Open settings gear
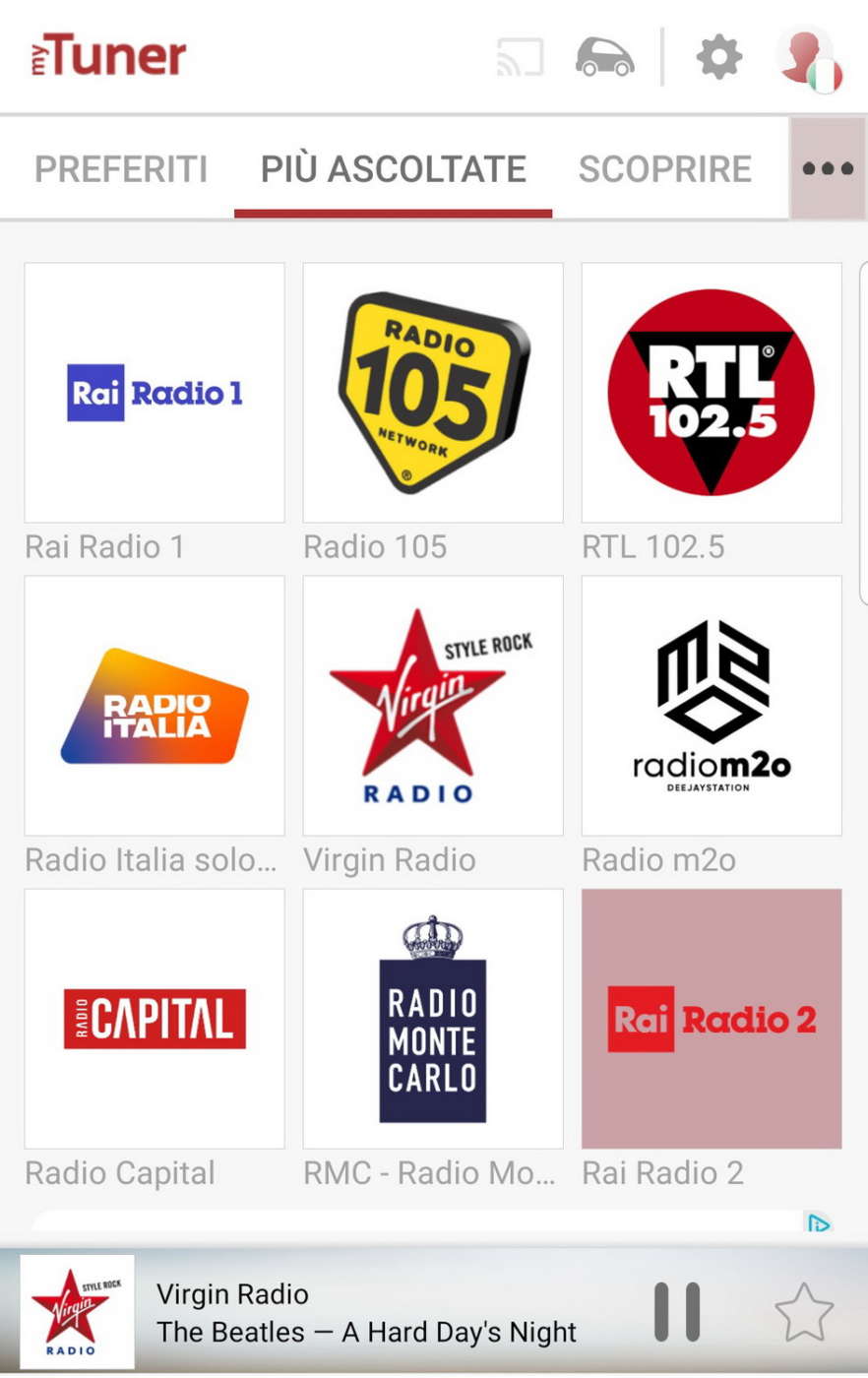The image size is (868, 1378). 719,57
